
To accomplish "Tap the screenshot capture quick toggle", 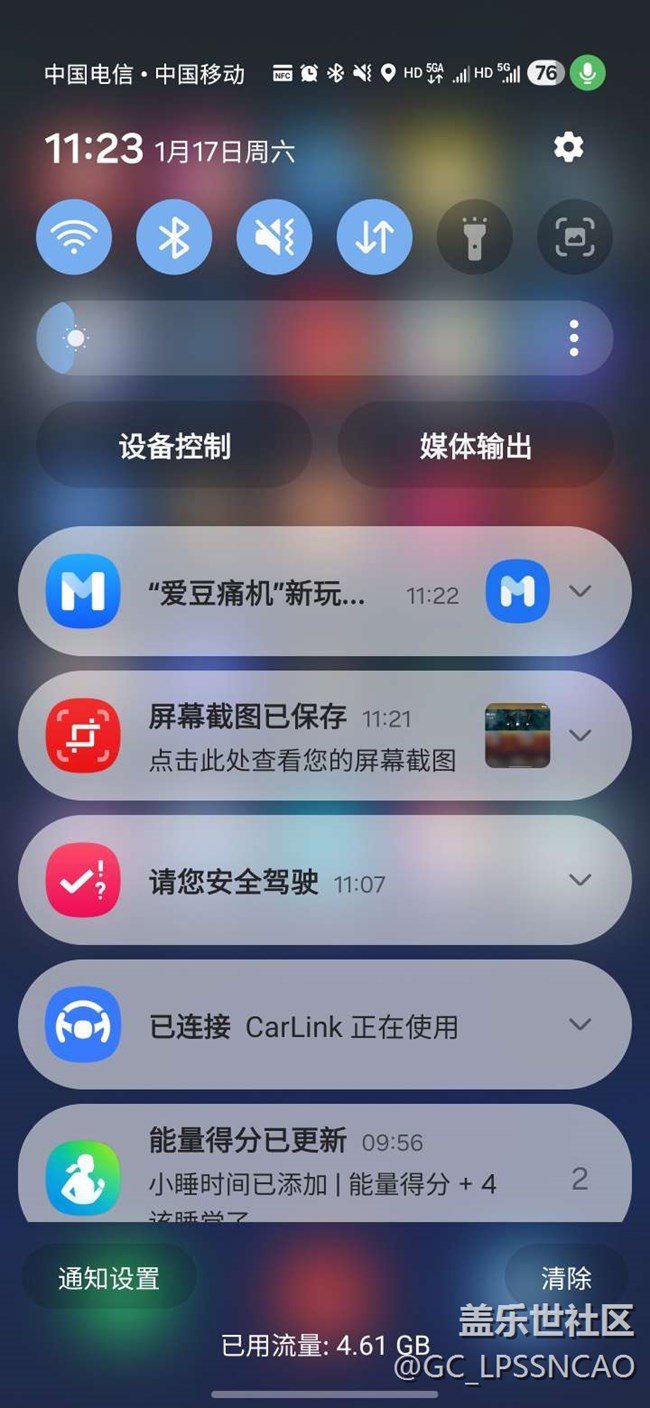I will pyautogui.click(x=574, y=237).
